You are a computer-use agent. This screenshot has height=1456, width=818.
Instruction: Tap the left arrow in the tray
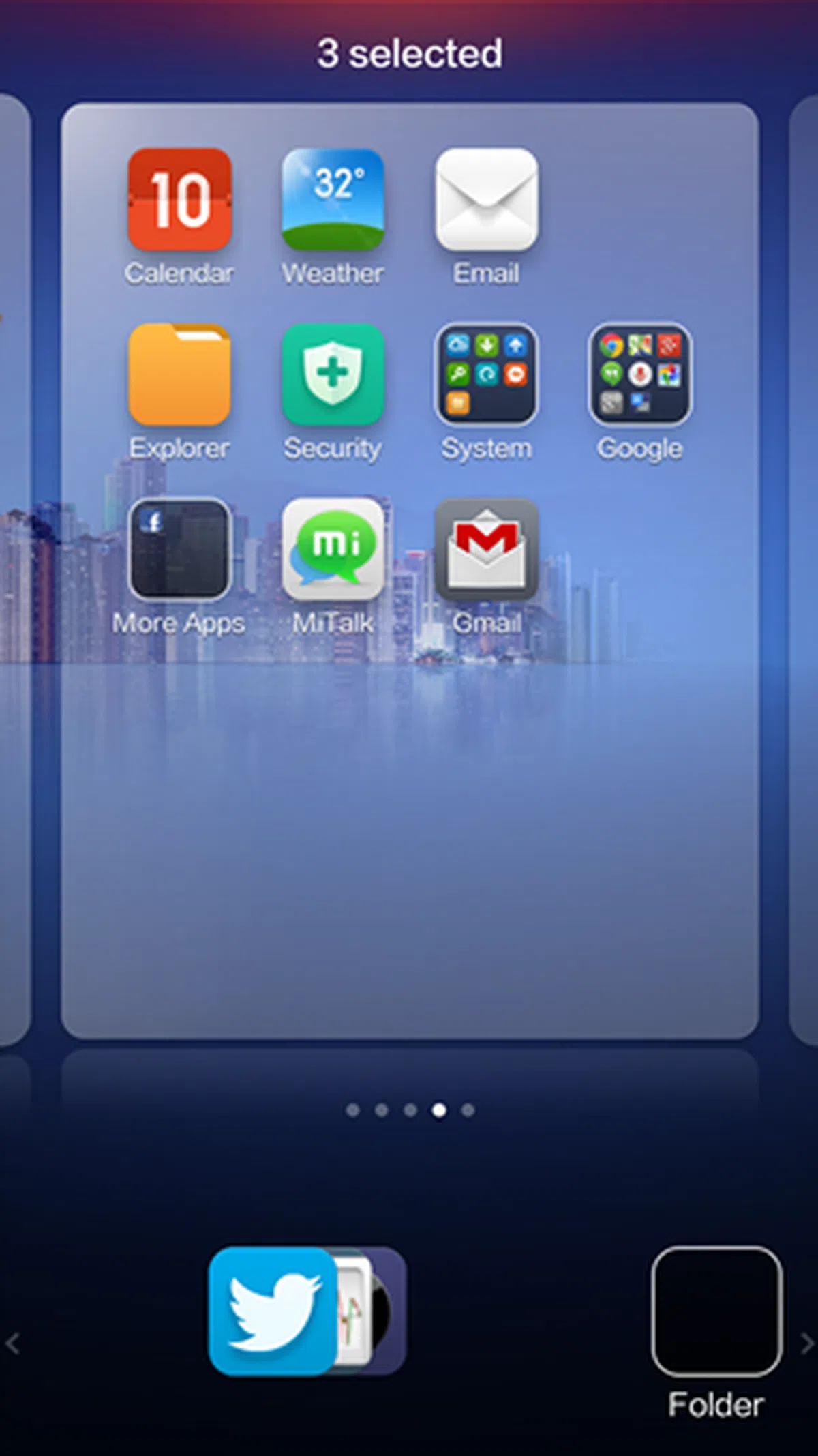(13, 1343)
